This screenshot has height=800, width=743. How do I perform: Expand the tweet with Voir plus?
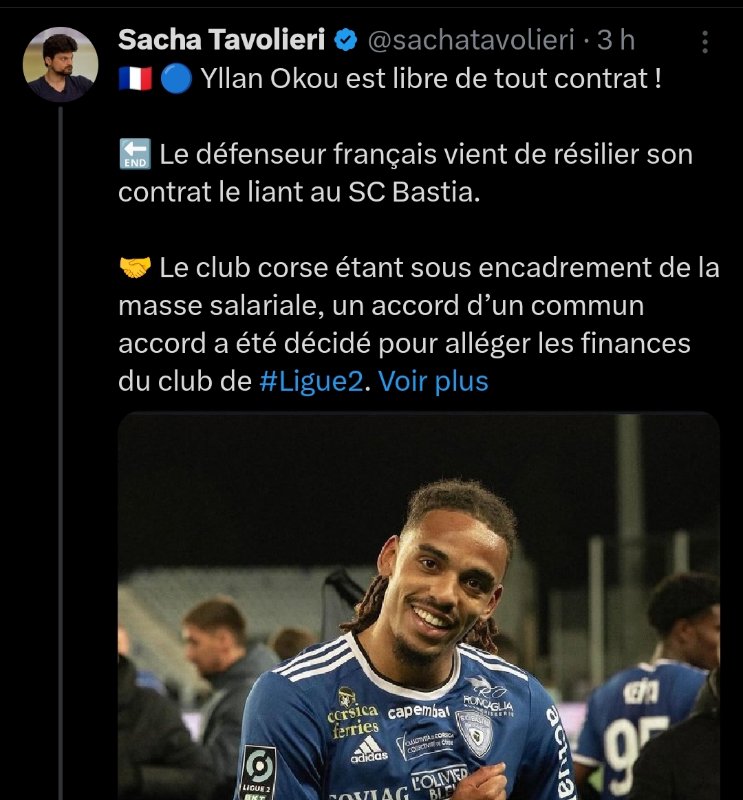click(433, 381)
